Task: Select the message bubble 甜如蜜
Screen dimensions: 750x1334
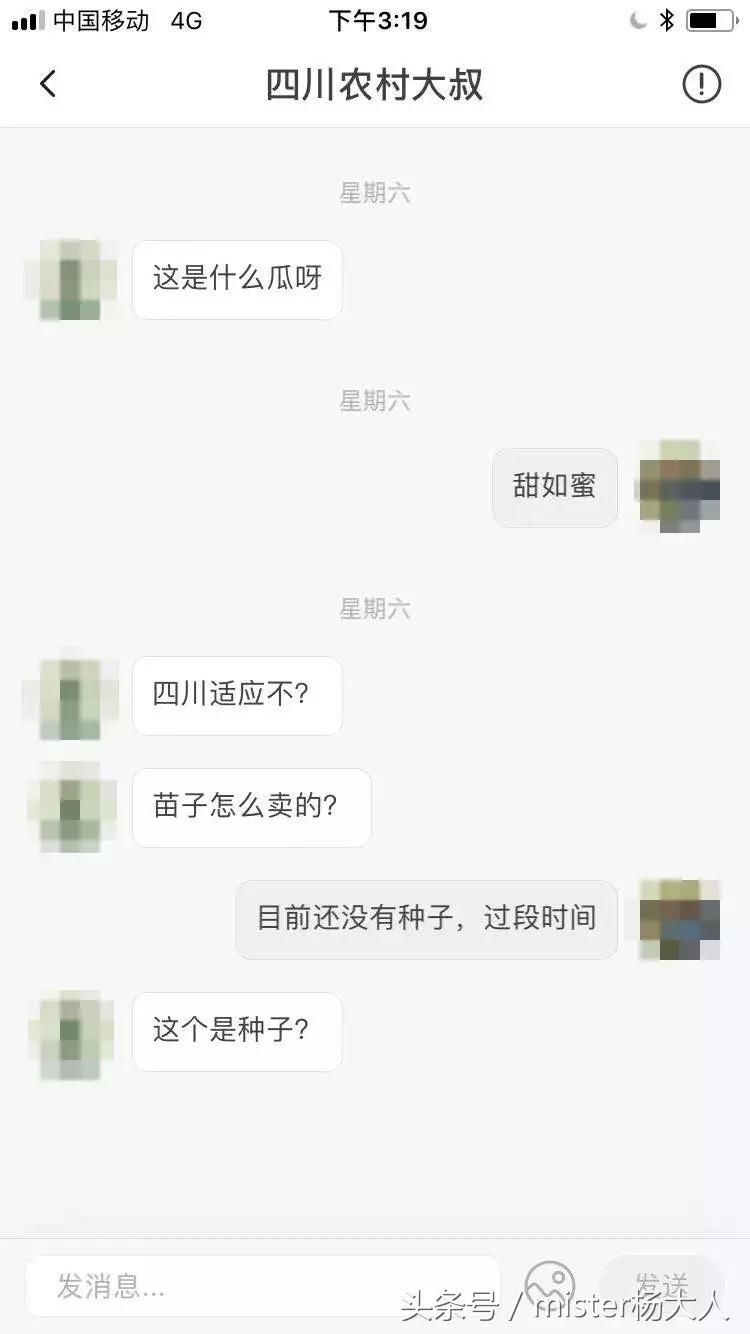Action: tap(554, 486)
